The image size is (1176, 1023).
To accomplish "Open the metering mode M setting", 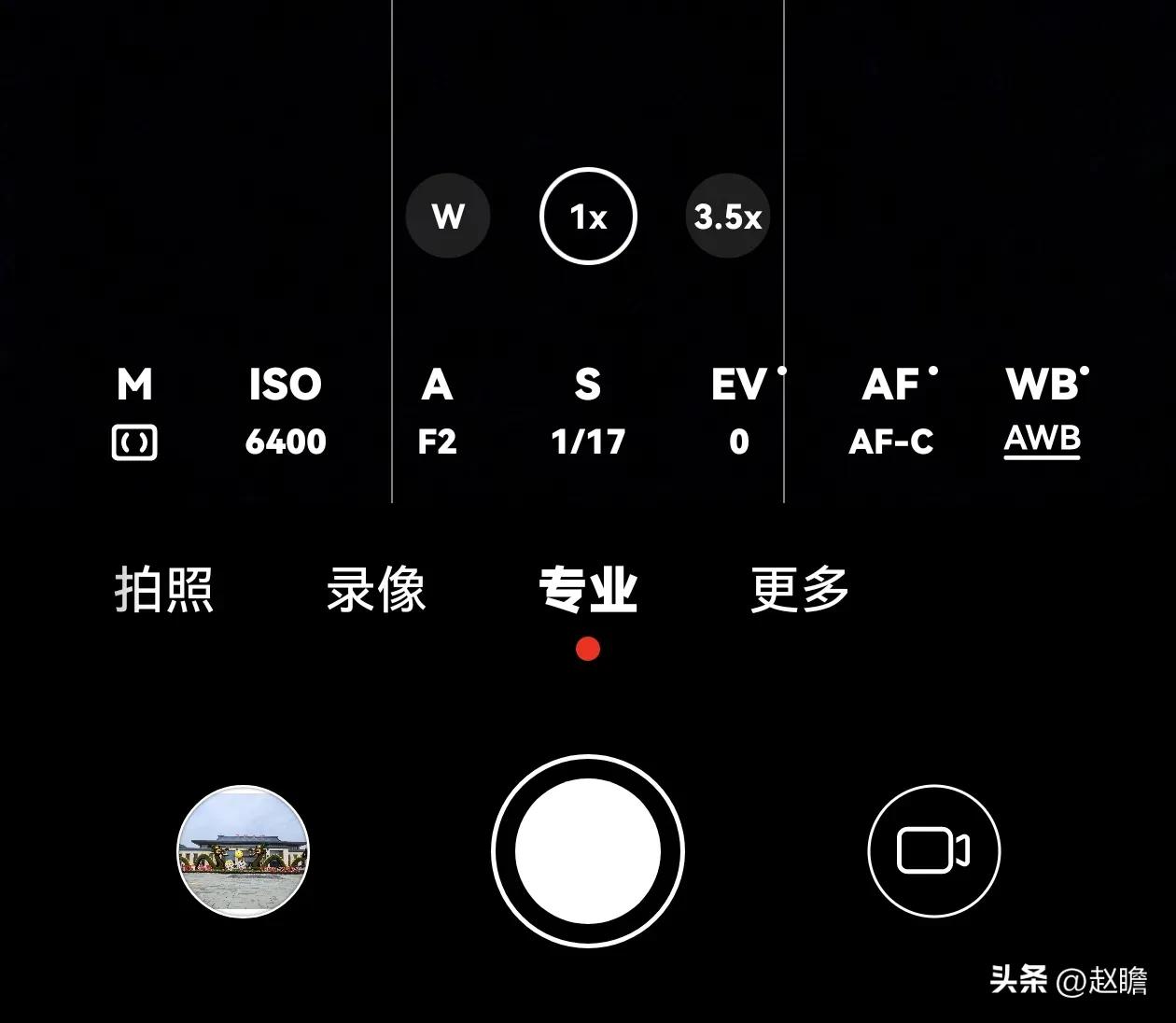I will click(x=134, y=413).
